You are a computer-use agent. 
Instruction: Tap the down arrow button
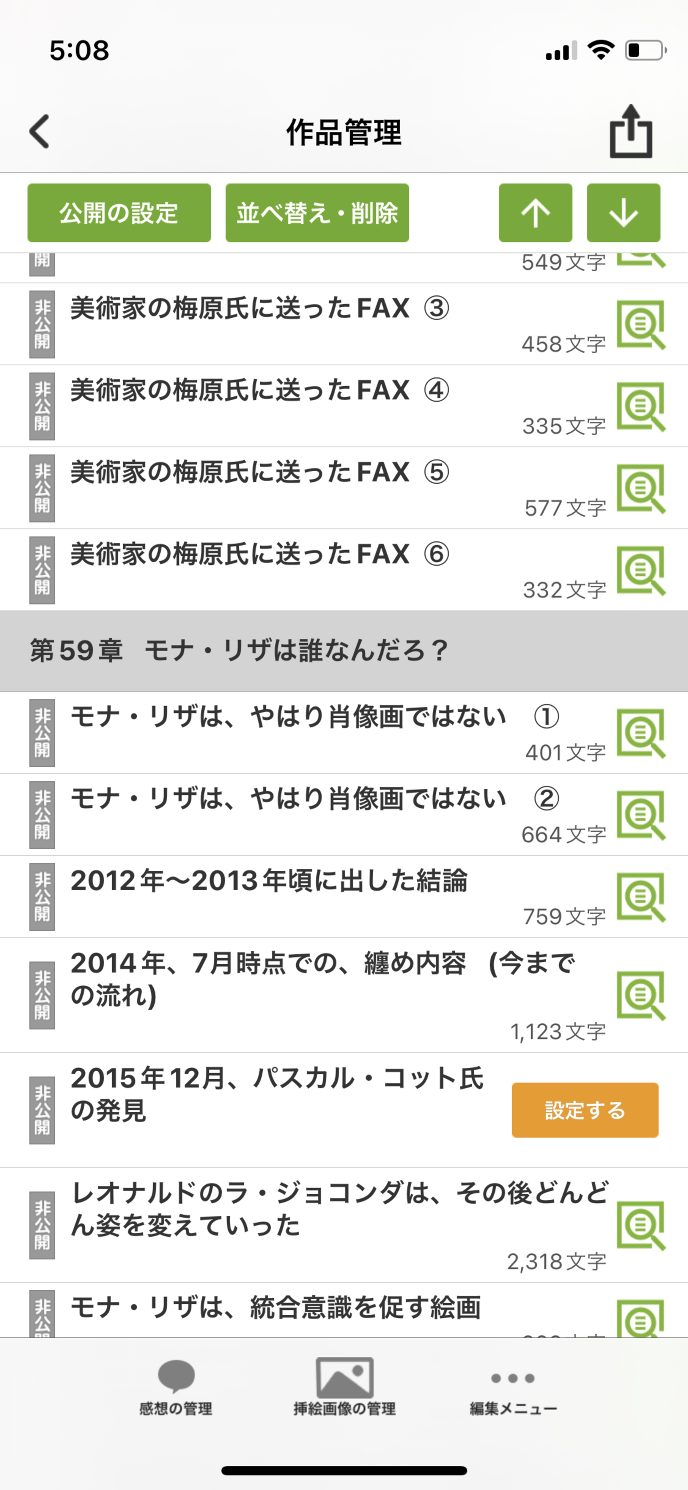pos(624,213)
